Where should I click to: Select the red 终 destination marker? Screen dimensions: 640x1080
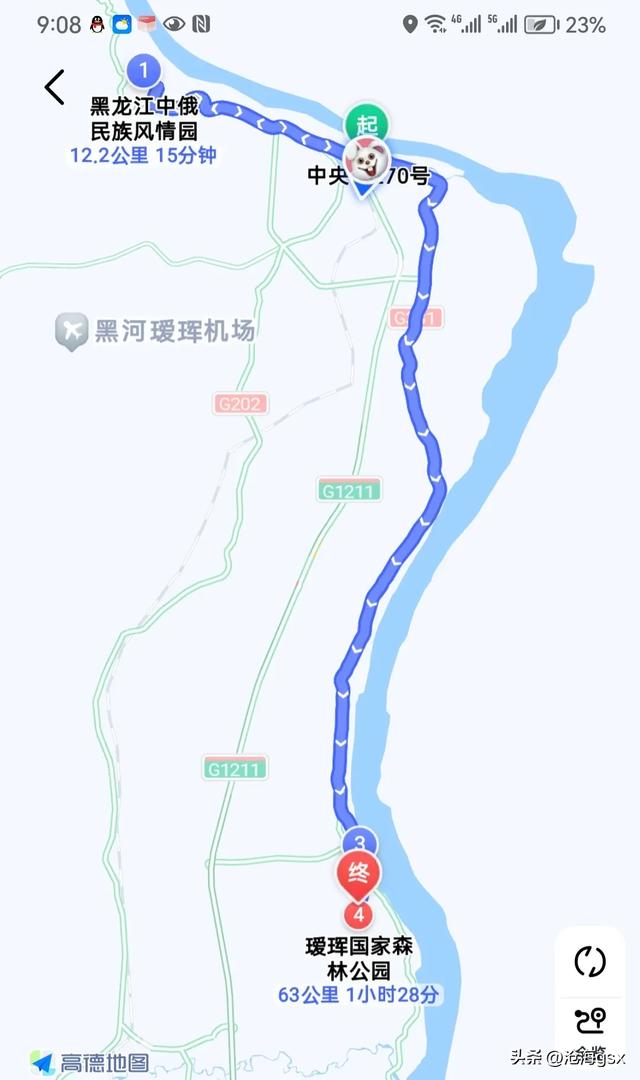[x=358, y=873]
